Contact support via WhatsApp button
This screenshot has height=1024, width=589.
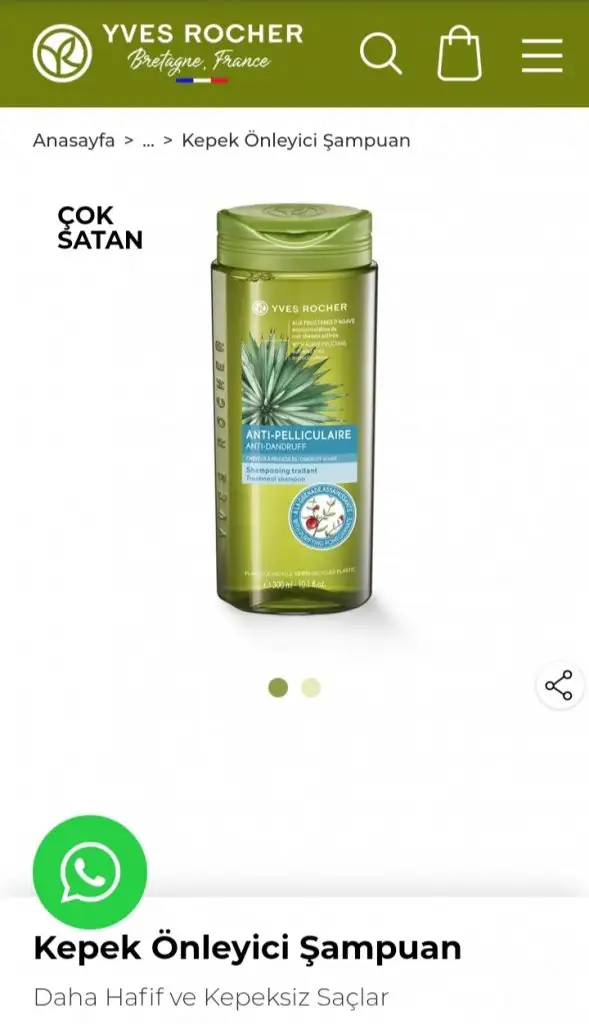coord(90,872)
